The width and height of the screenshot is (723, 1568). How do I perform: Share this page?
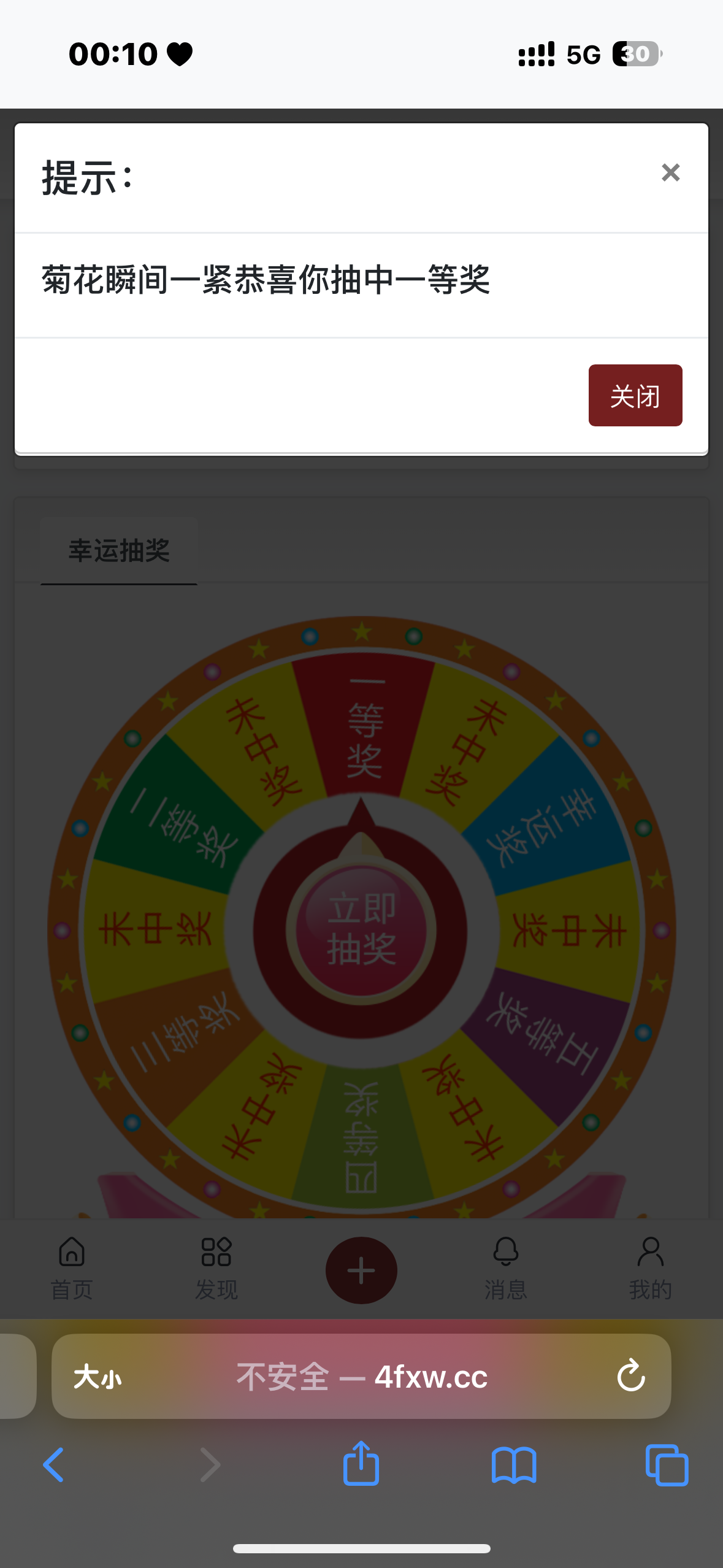point(361,1464)
